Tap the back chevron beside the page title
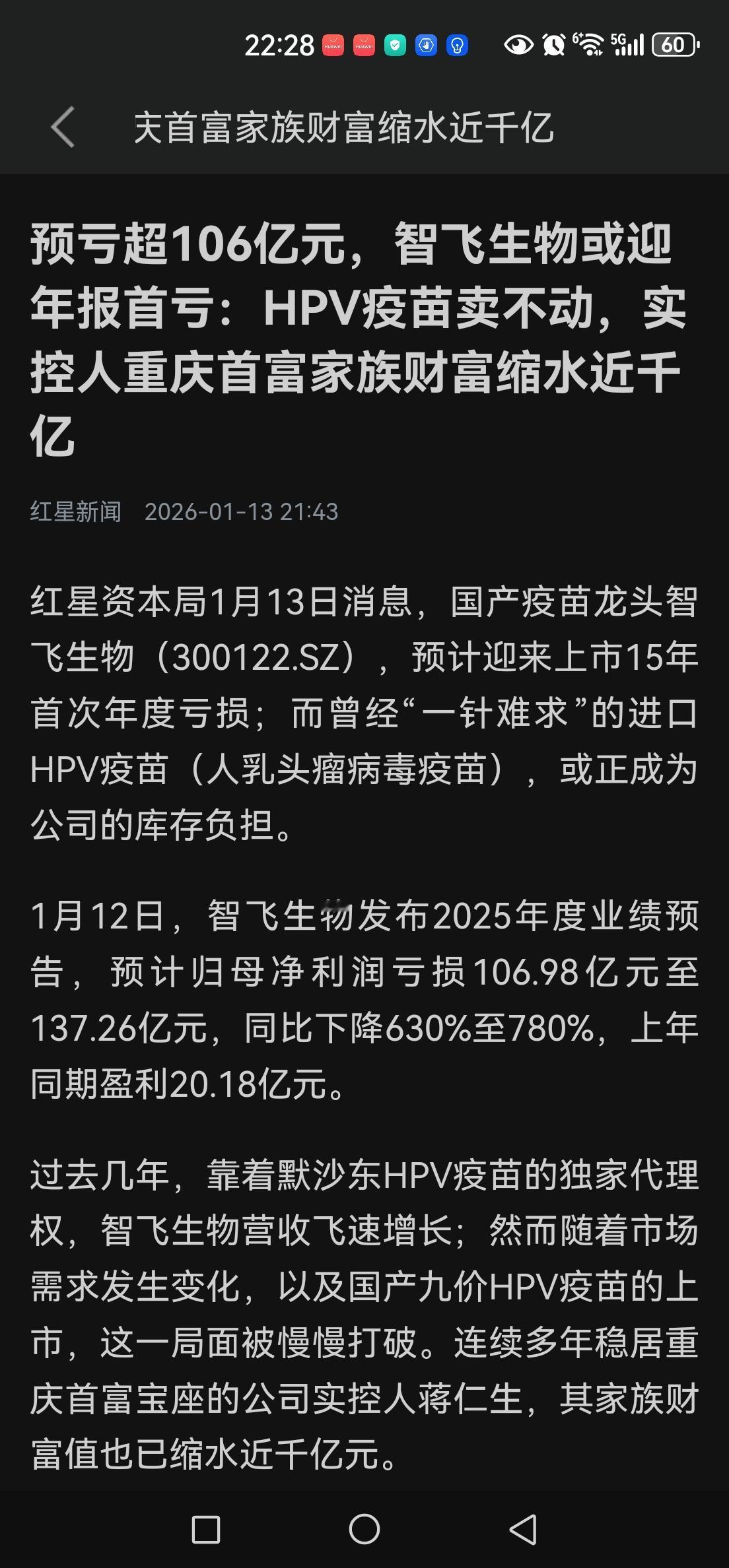This screenshot has height=1568, width=729. [63, 127]
